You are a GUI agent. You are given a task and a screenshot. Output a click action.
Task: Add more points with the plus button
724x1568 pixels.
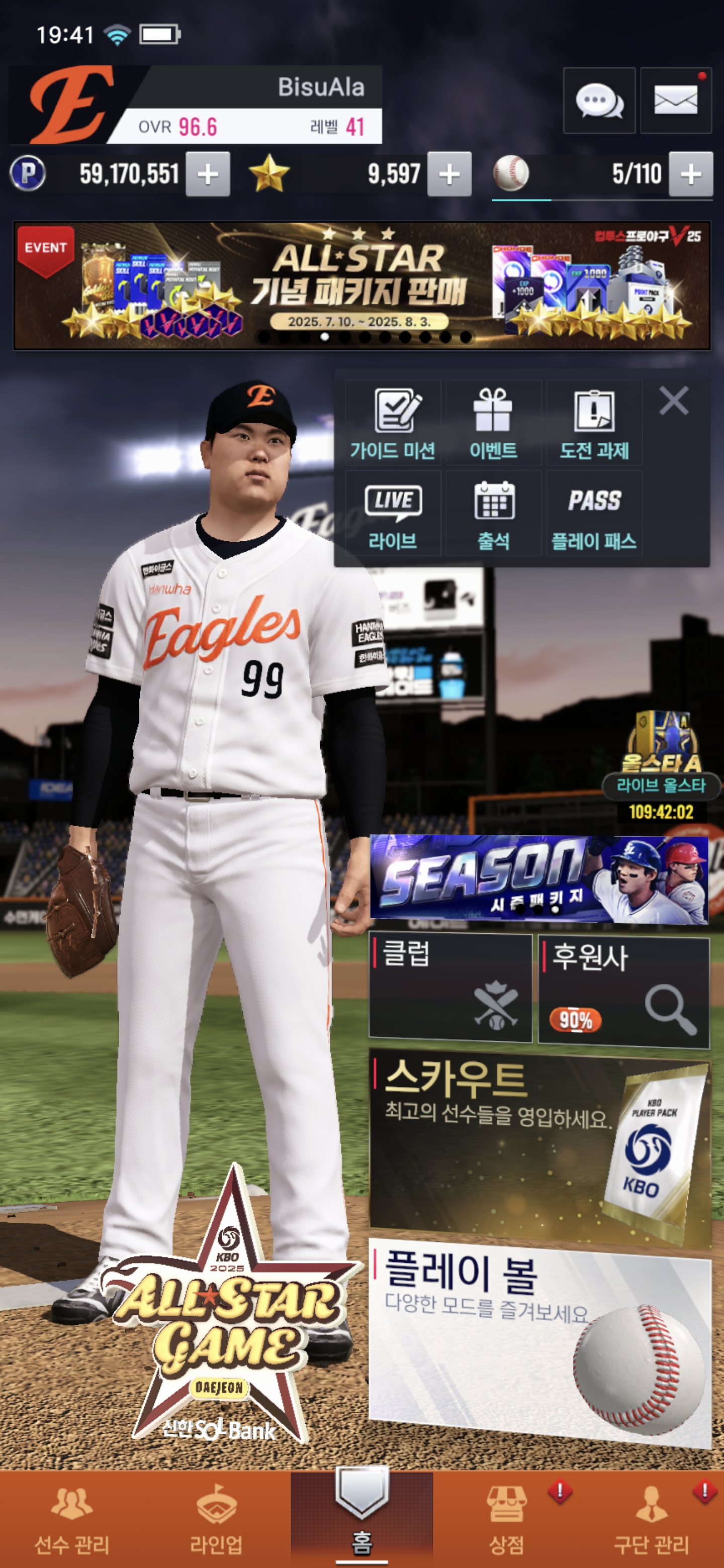[208, 174]
